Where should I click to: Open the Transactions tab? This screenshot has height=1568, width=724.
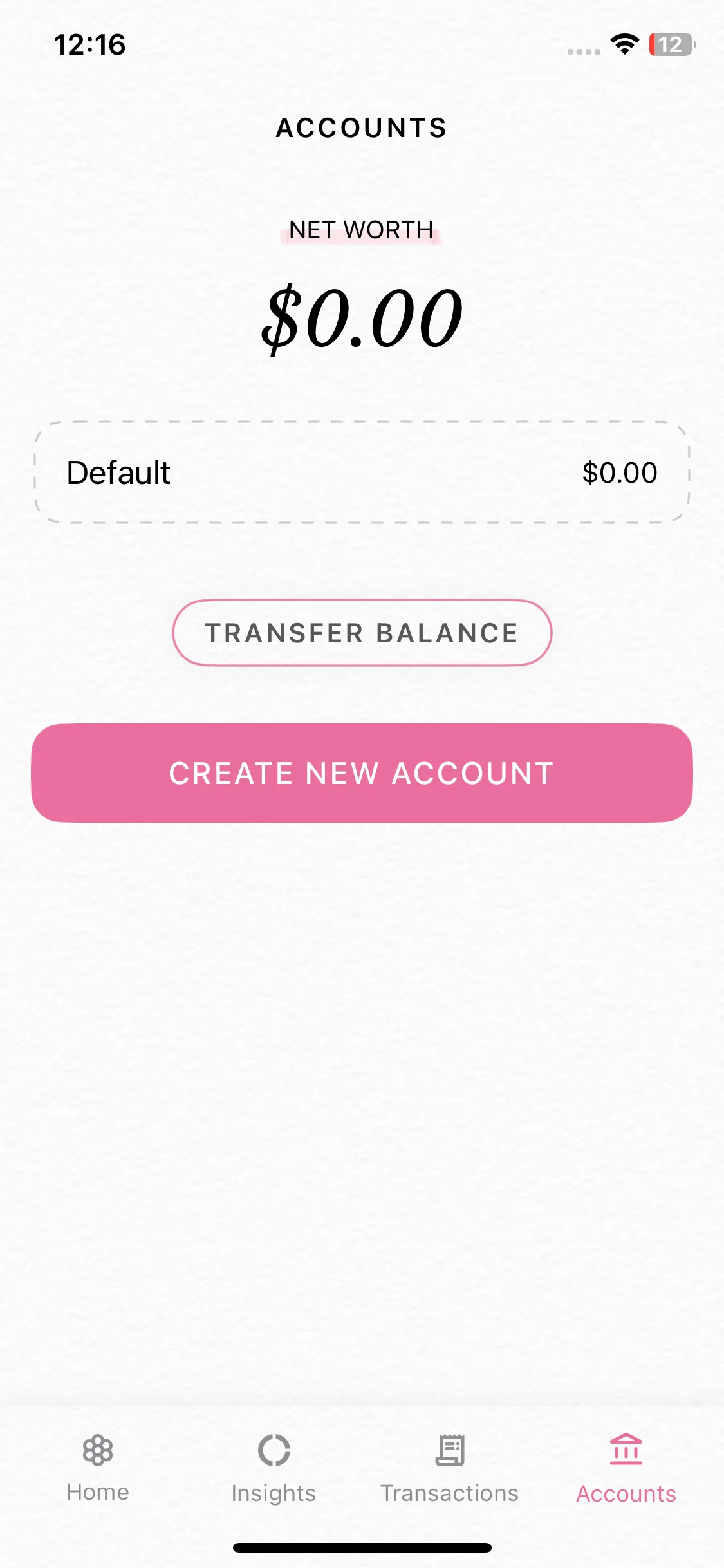click(449, 1468)
